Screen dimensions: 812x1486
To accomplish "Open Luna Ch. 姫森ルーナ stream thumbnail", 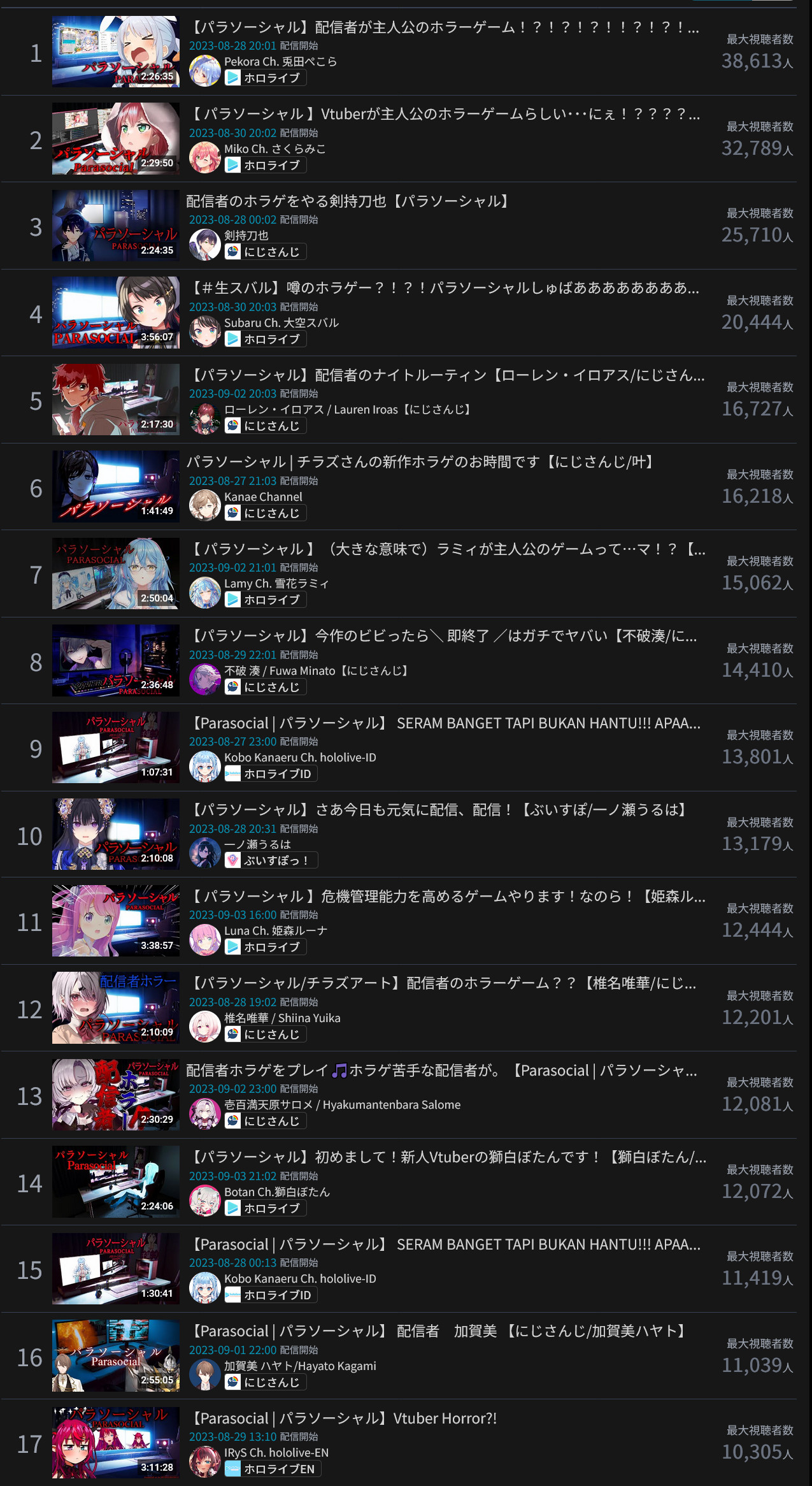I will coord(115,921).
